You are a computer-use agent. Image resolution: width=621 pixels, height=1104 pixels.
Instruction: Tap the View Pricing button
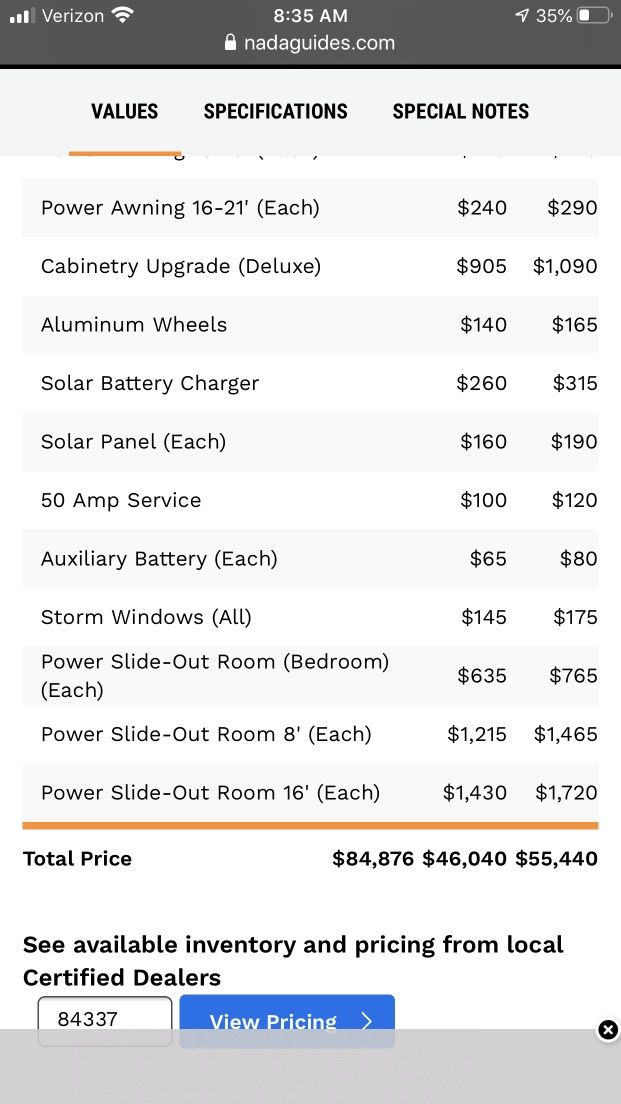tap(287, 1020)
